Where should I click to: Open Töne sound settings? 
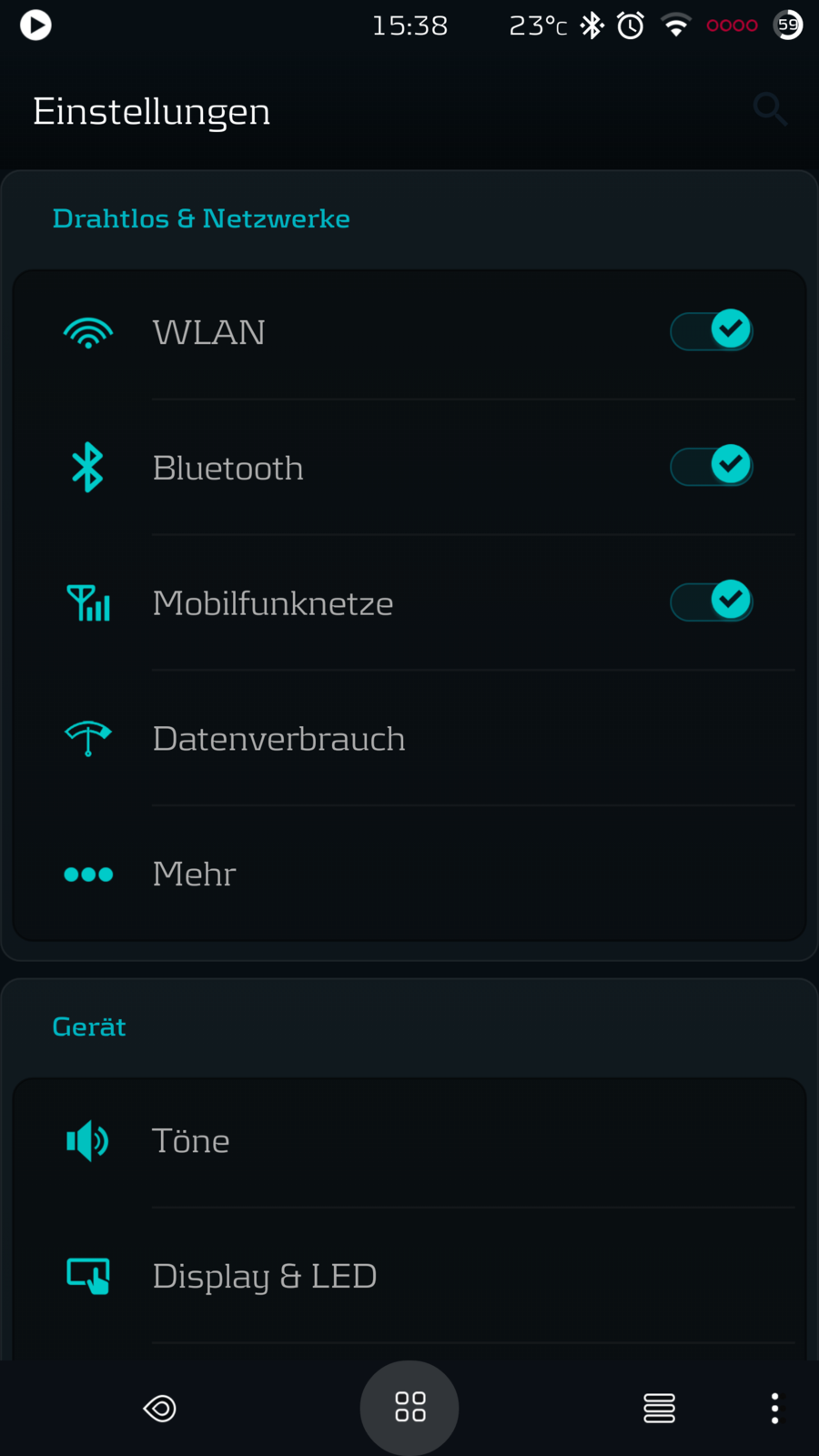(191, 1141)
